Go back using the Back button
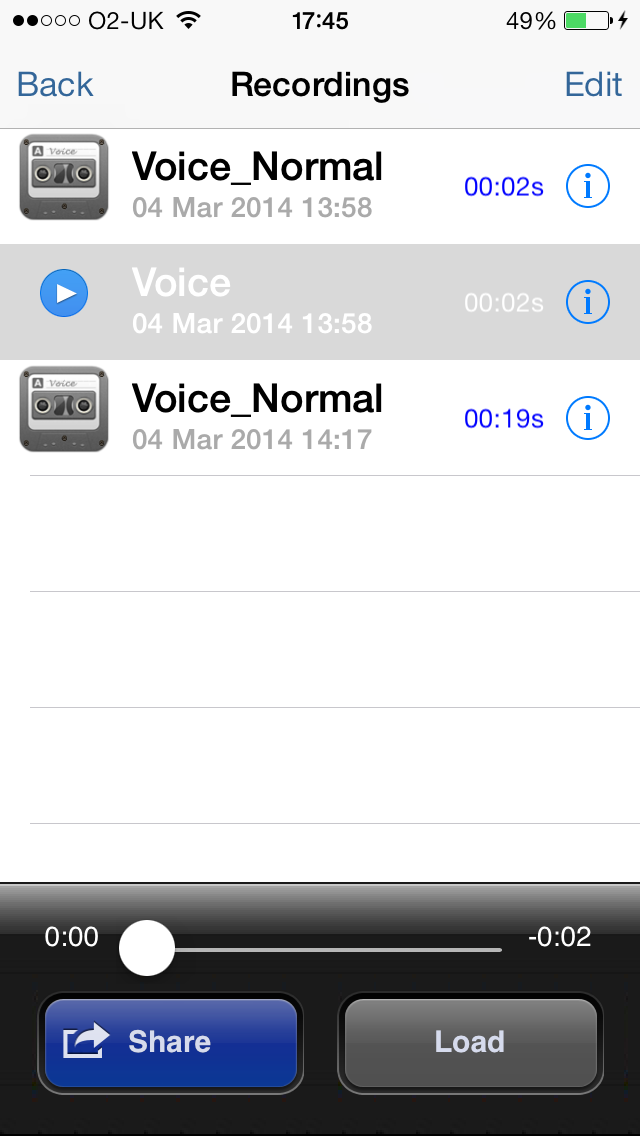The height and width of the screenshot is (1136, 640). pos(55,85)
